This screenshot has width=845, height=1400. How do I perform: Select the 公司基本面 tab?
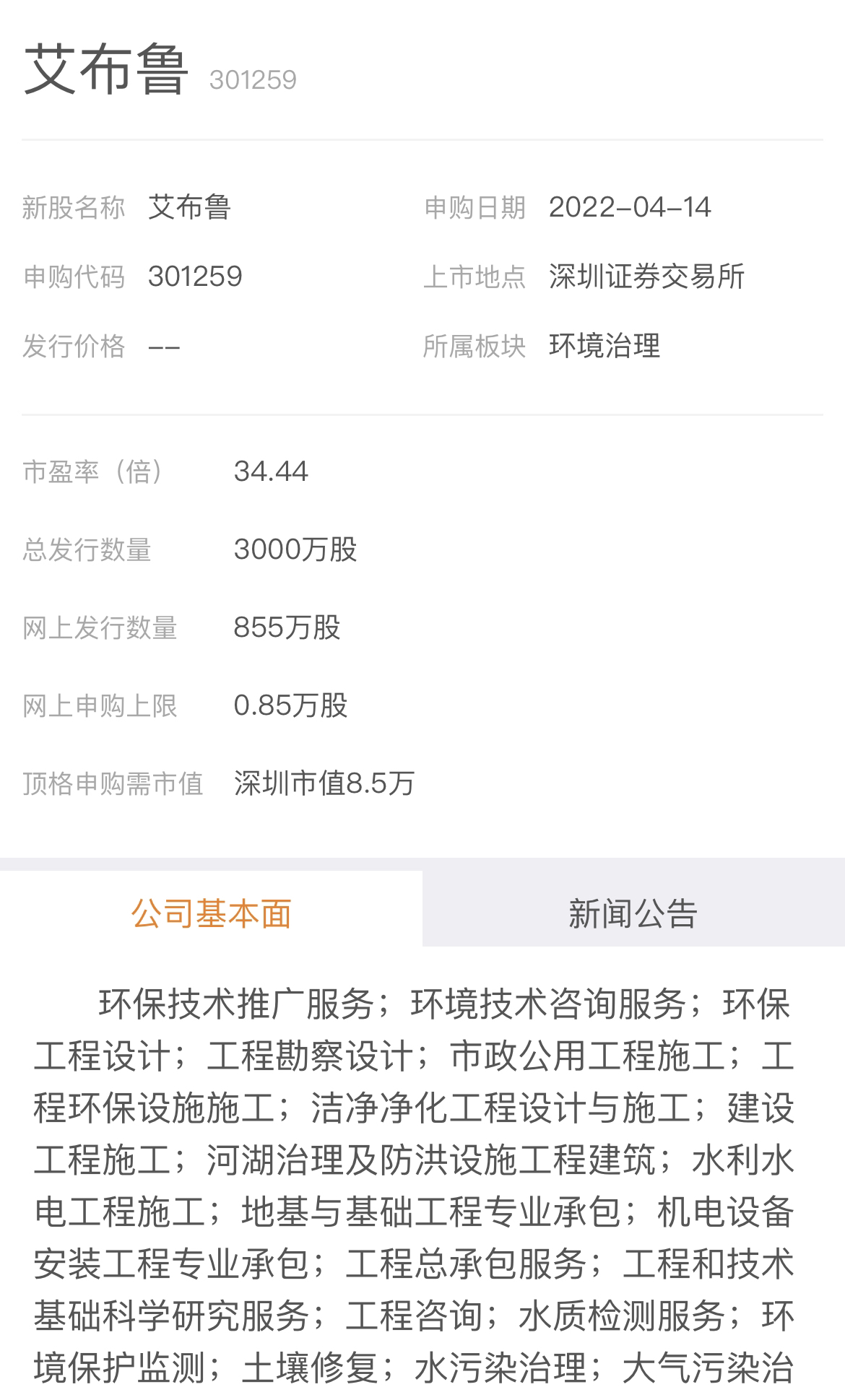tap(211, 913)
